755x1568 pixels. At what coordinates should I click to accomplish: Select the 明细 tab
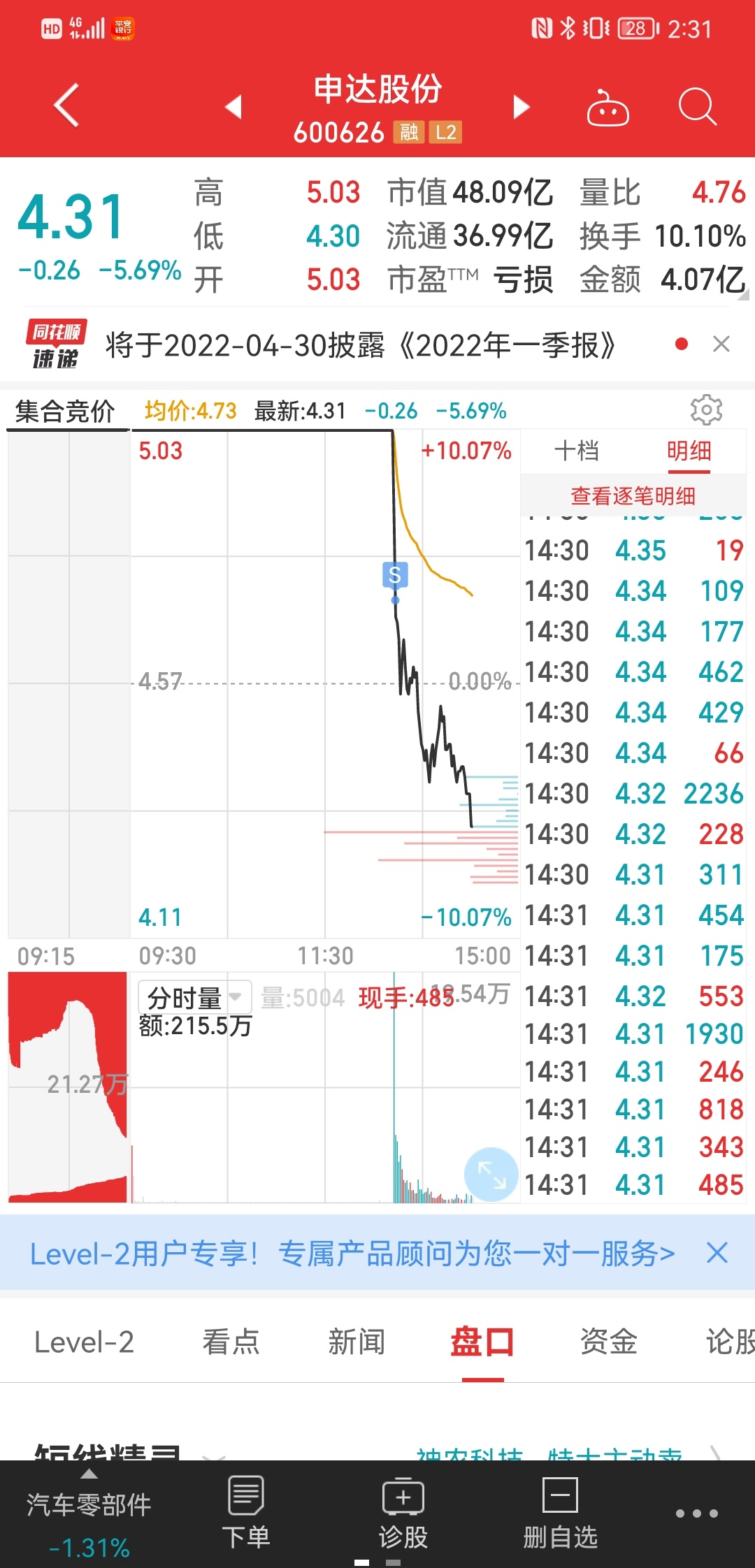pyautogui.click(x=689, y=451)
